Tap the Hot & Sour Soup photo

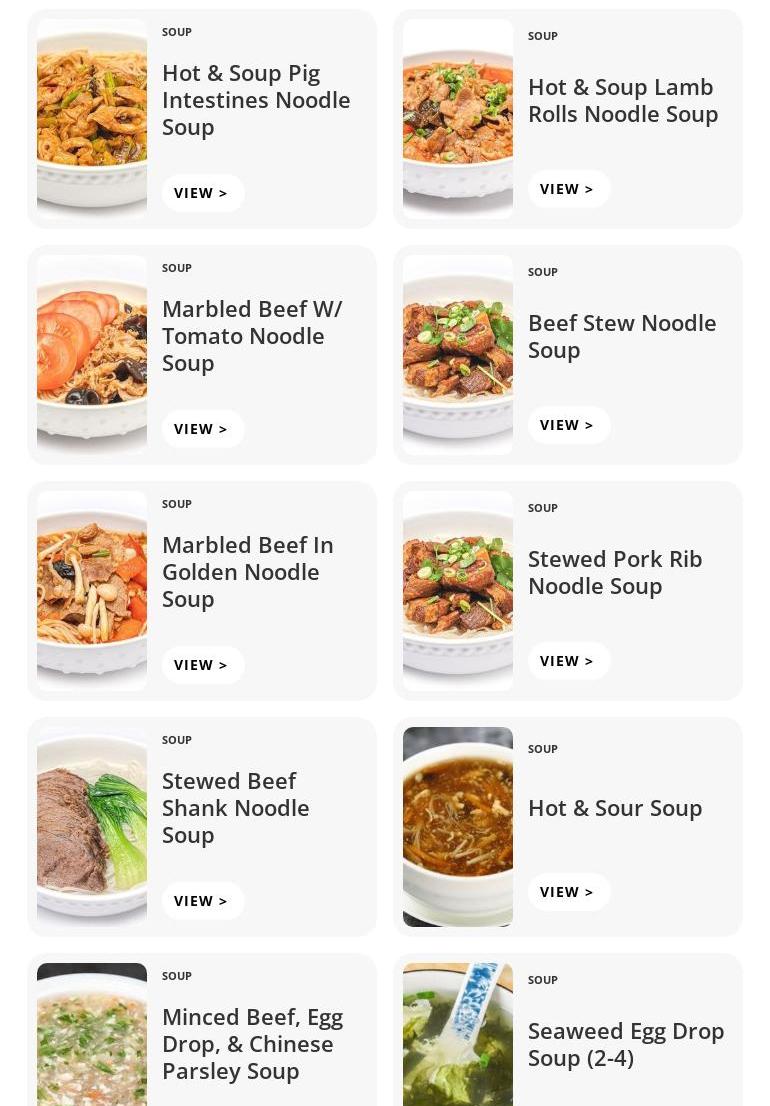(458, 827)
